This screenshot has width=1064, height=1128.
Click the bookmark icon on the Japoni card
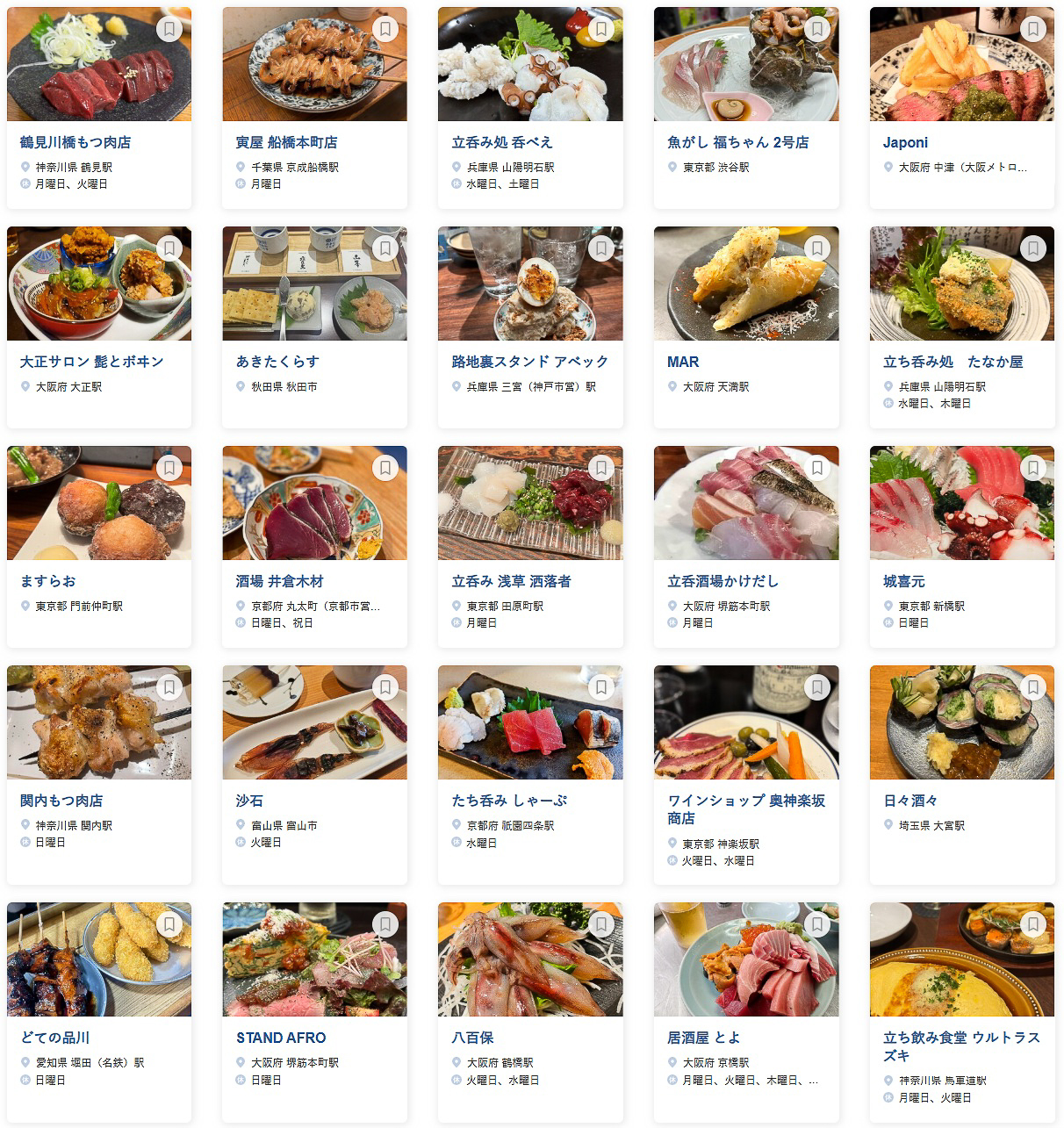pyautogui.click(x=1032, y=29)
